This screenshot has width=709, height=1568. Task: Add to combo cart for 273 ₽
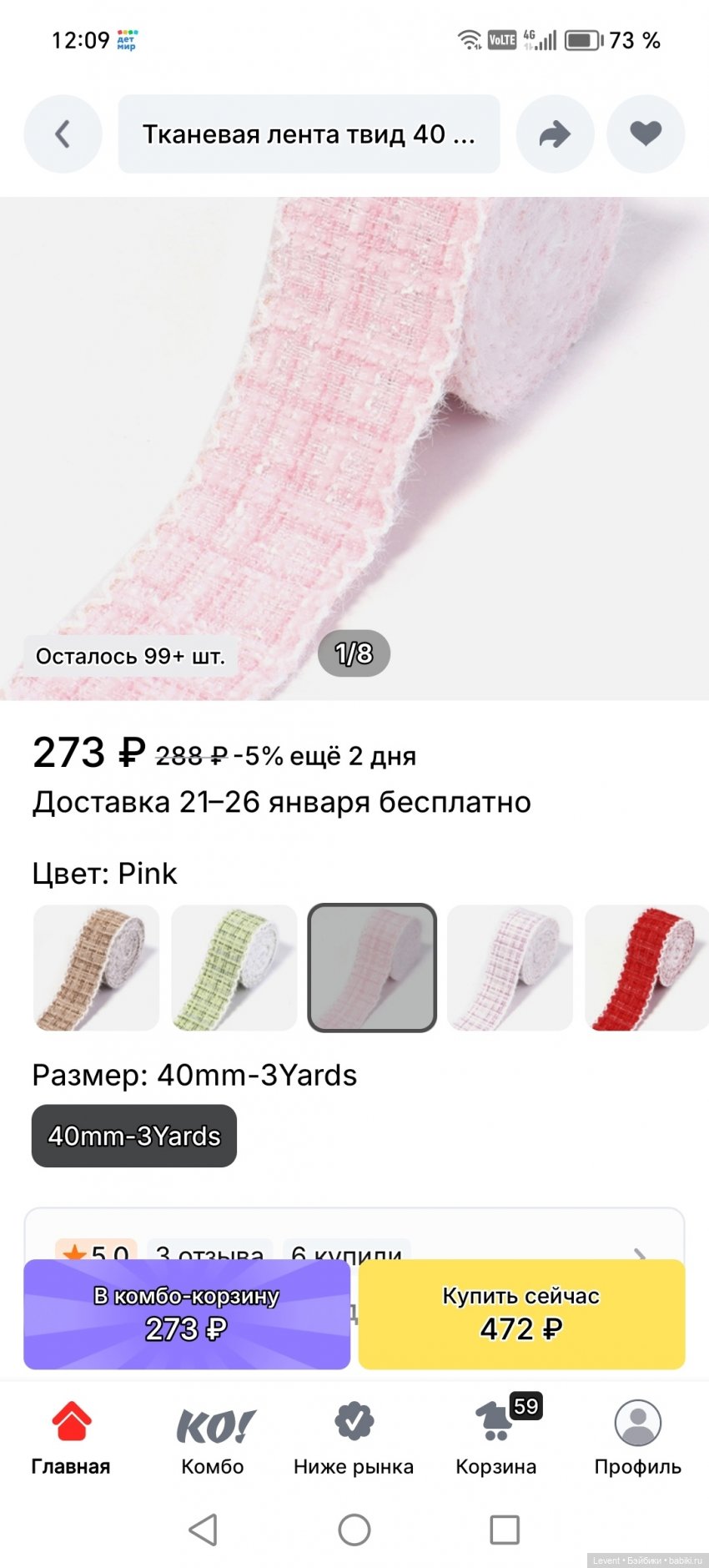pyautogui.click(x=187, y=1314)
